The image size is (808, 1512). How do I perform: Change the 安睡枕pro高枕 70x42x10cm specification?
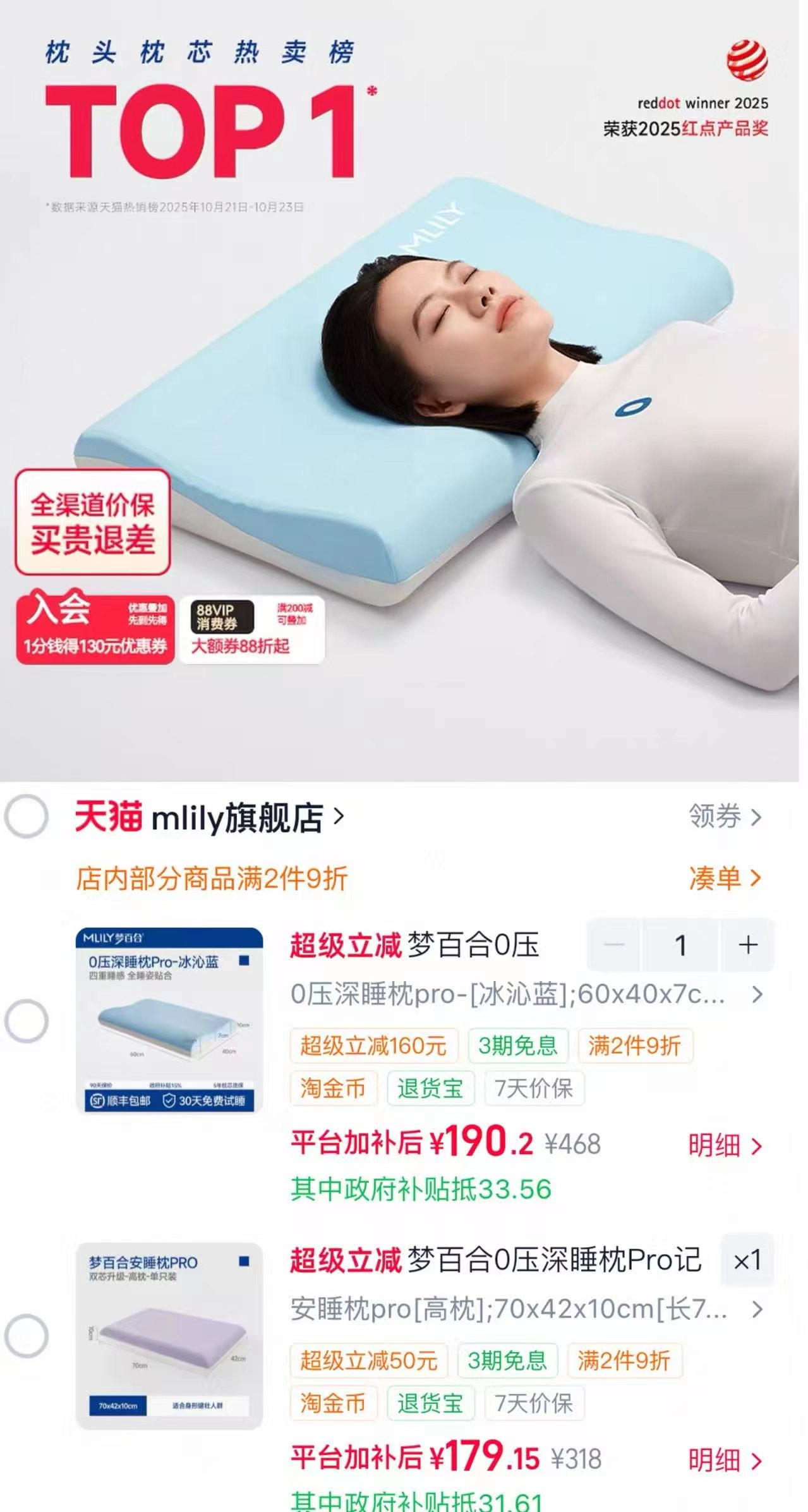[527, 1309]
